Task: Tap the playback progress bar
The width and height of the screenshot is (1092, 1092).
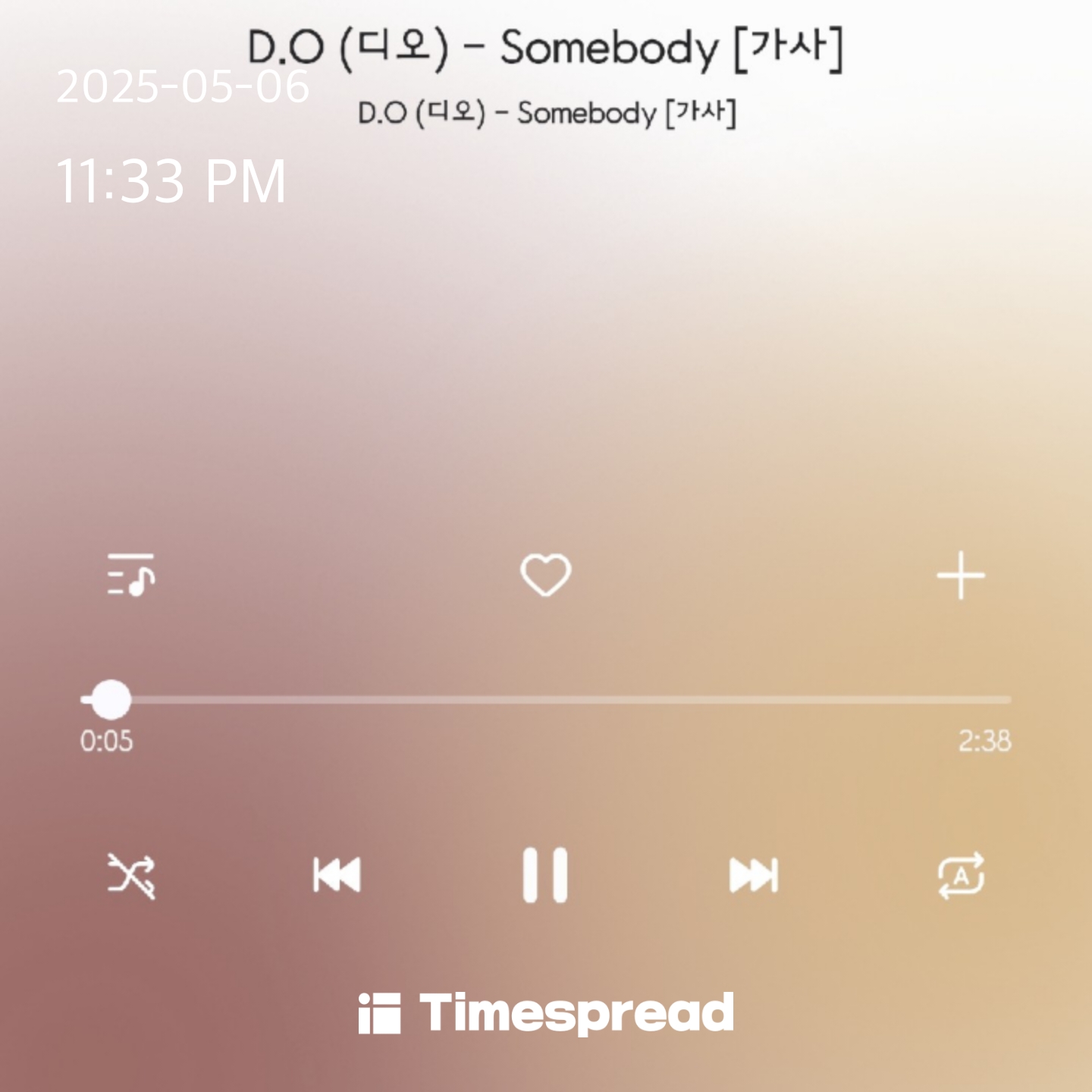Action: pos(546,699)
